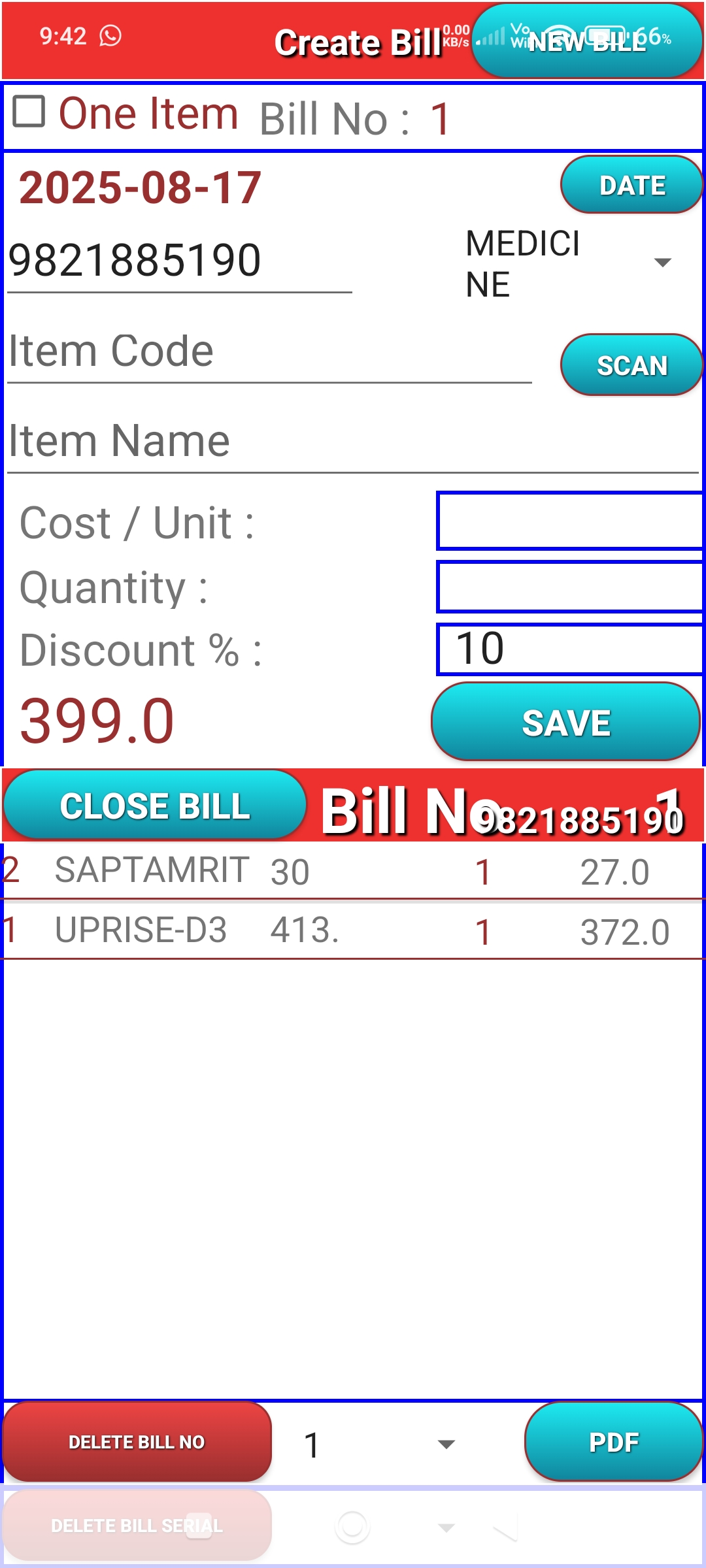Viewport: 706px width, 1568px height.
Task: Open the DATE picker button
Action: coord(631,186)
